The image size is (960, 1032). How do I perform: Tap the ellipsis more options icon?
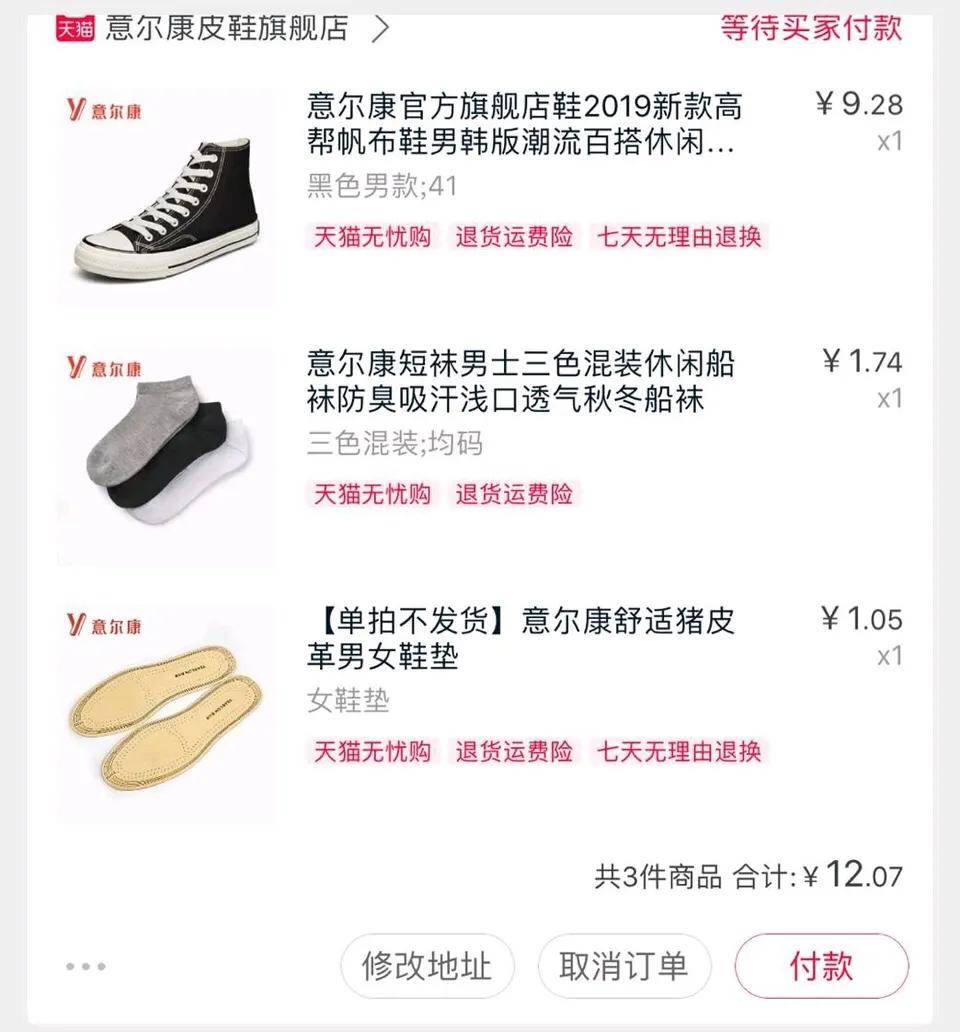point(87,966)
